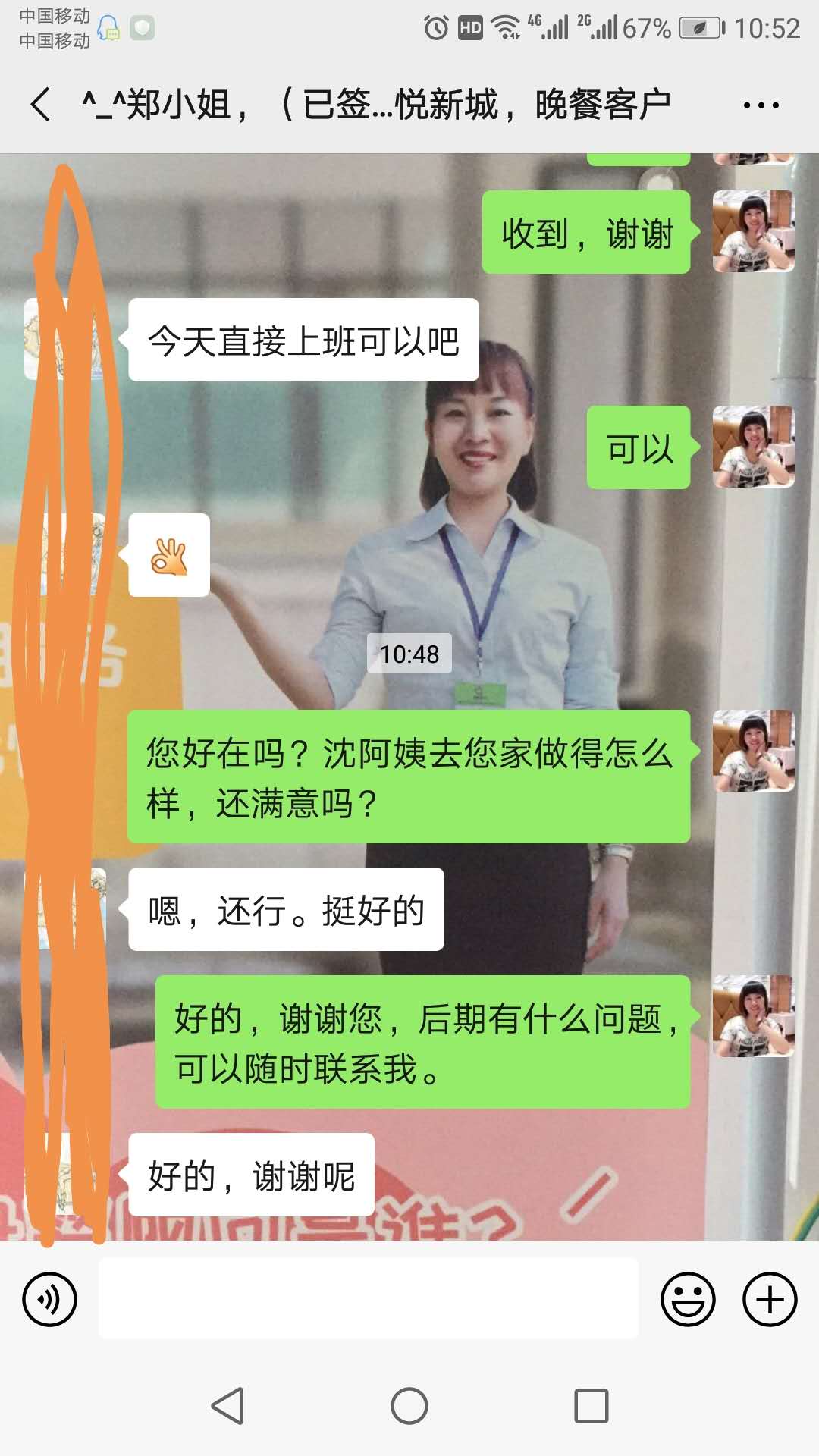Image resolution: width=819 pixels, height=1456 pixels.
Task: Open the system recent apps view
Action: click(x=591, y=1406)
